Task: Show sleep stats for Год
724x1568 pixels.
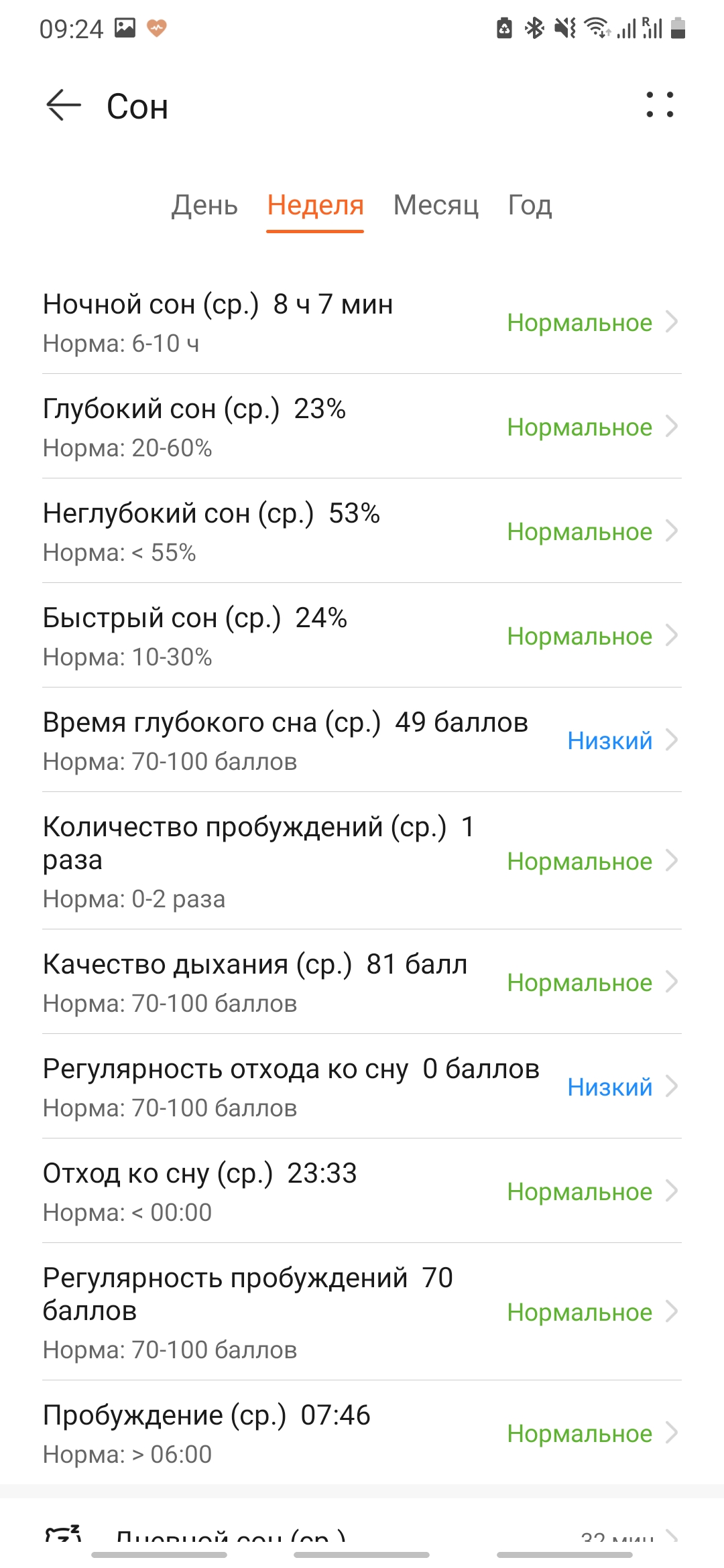Action: tap(530, 205)
